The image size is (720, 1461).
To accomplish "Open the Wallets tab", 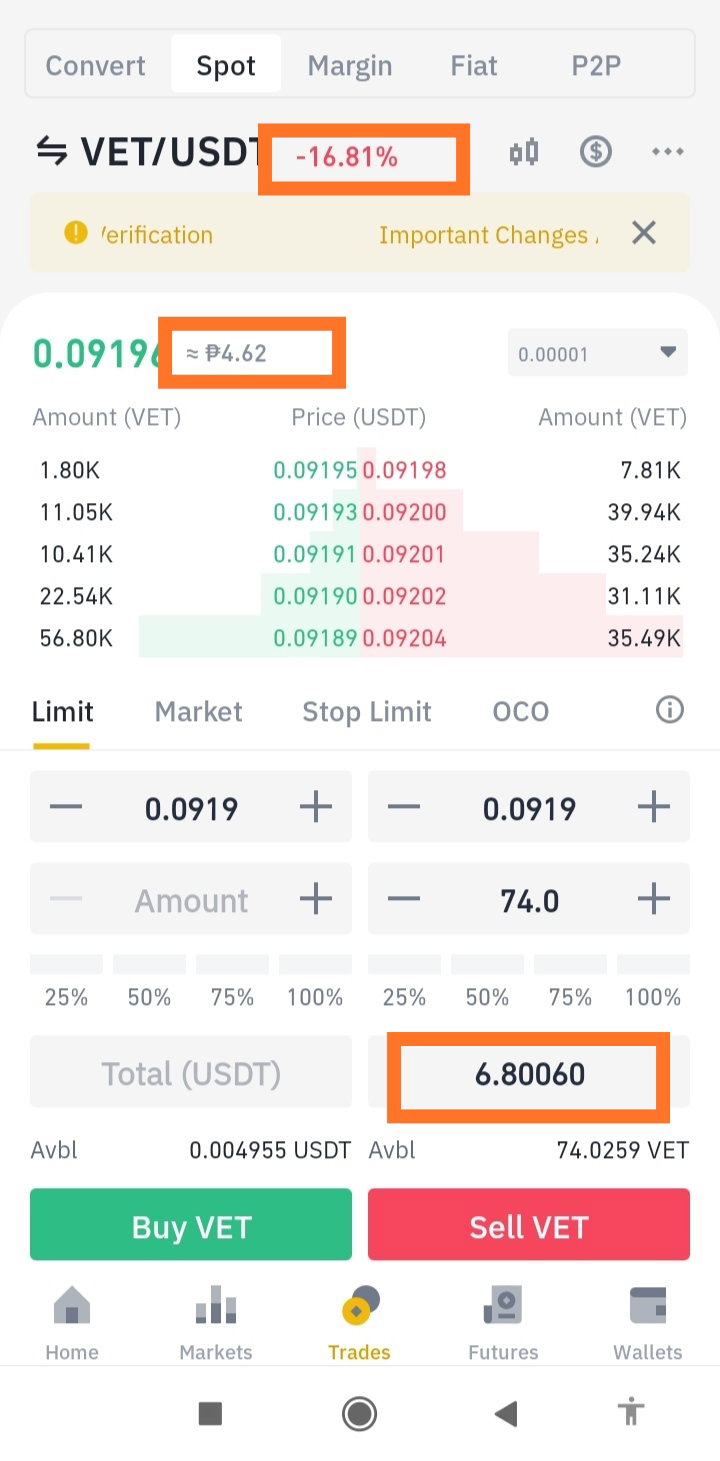I will (x=648, y=1324).
